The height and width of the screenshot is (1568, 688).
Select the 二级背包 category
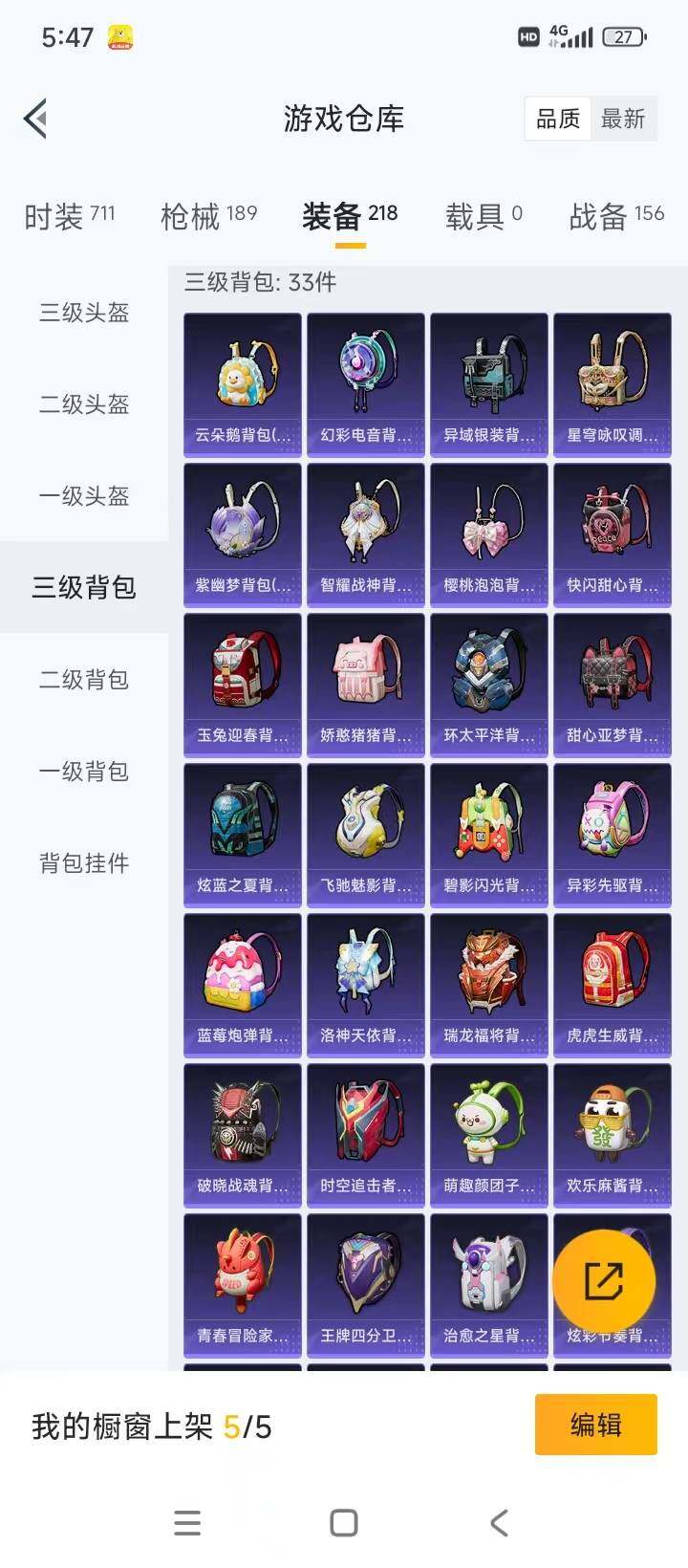(84, 680)
